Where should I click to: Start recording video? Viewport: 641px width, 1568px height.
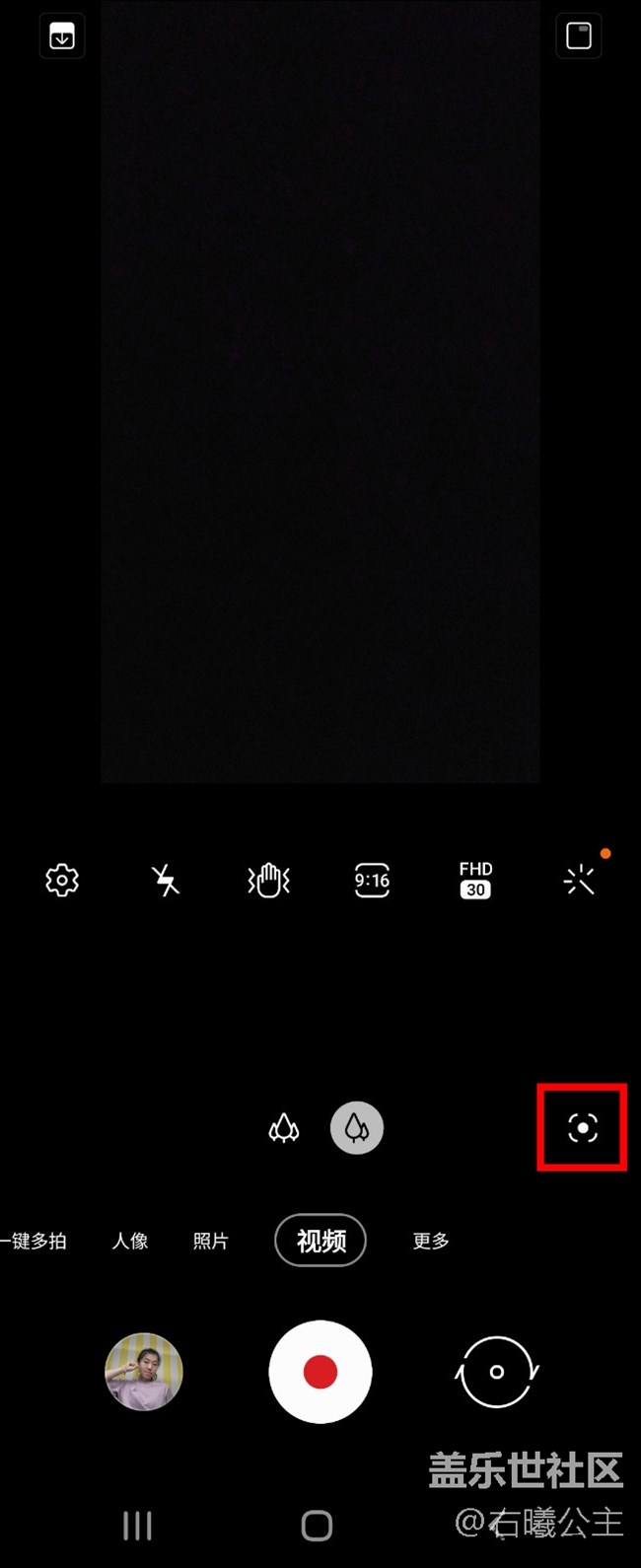tap(320, 1372)
